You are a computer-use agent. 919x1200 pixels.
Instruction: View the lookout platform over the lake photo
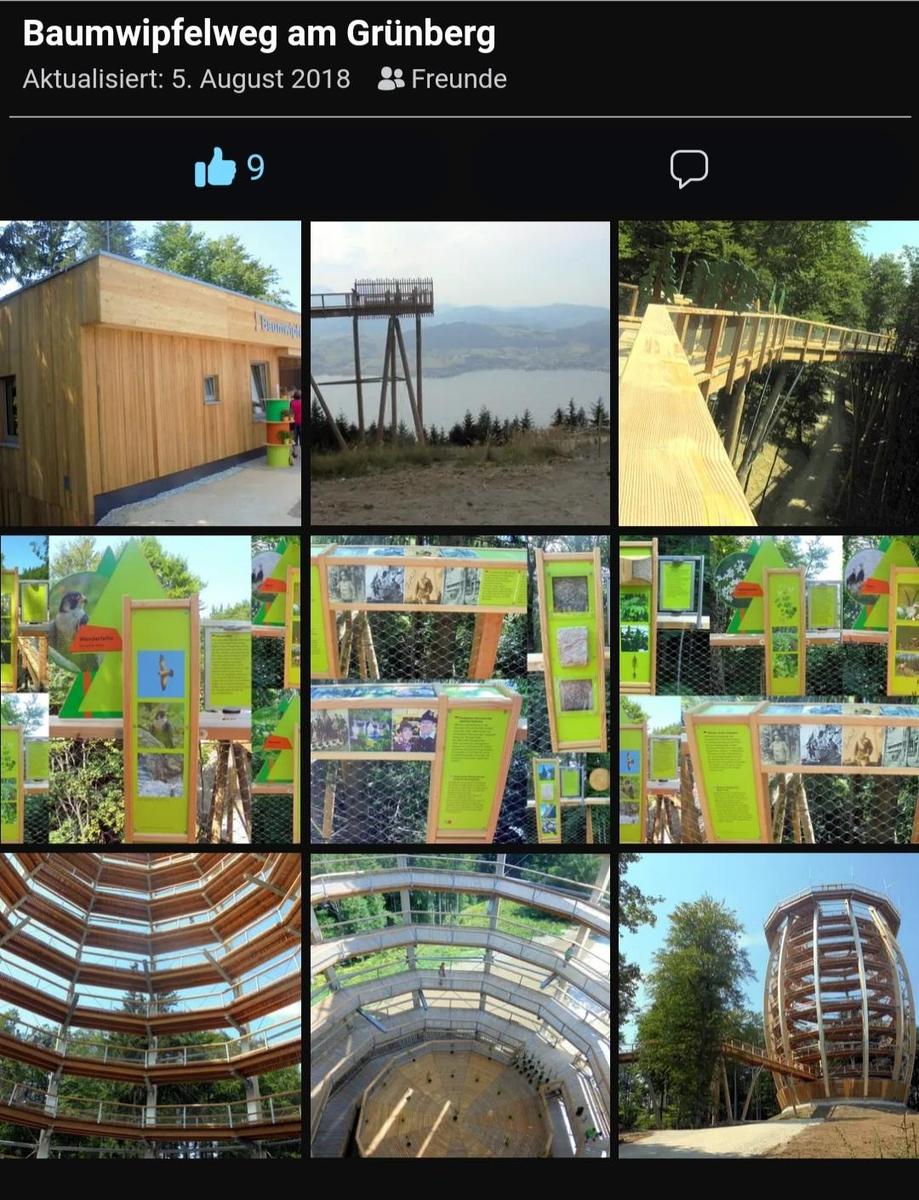click(460, 373)
